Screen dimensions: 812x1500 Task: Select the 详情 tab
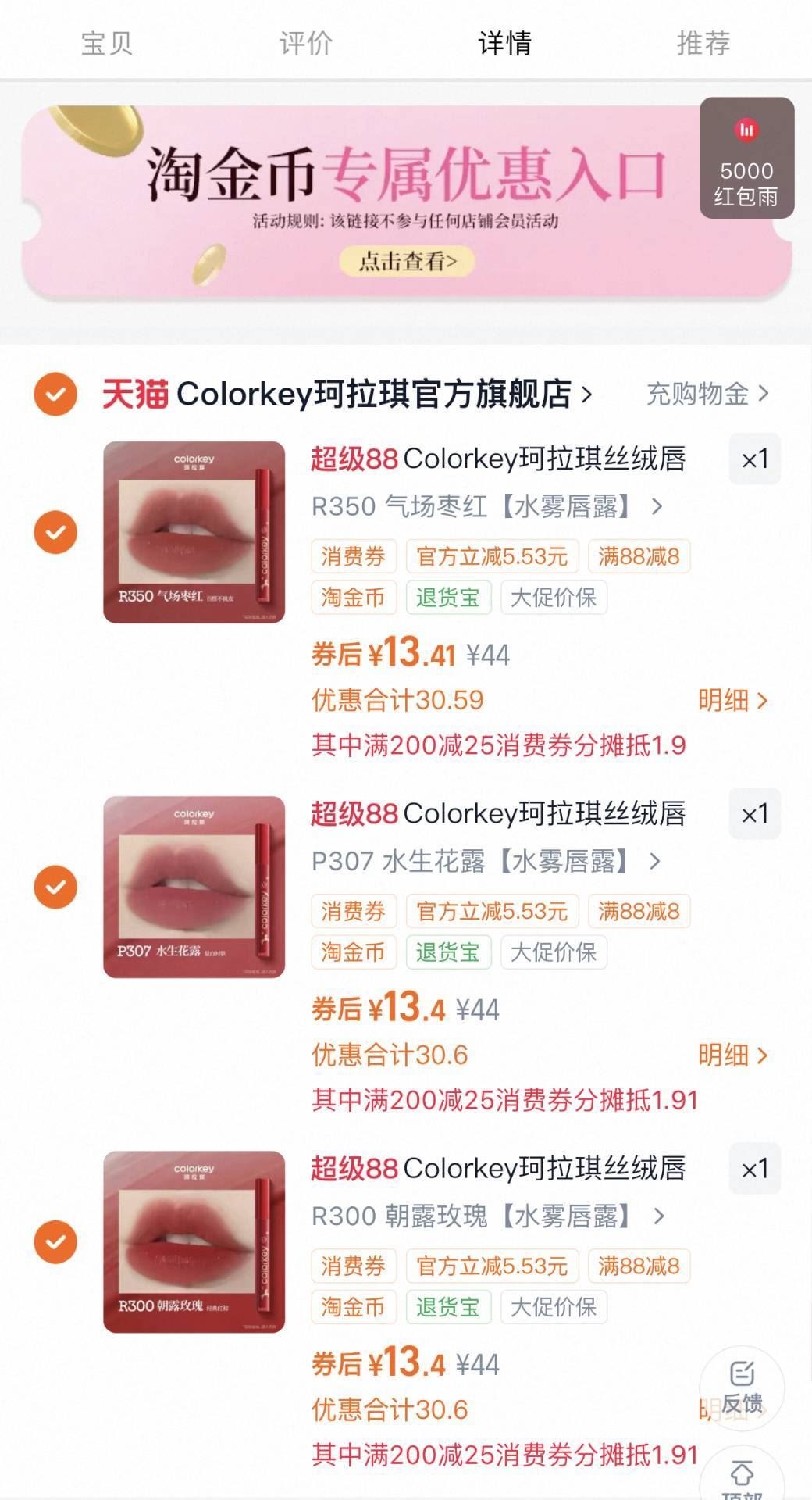(x=505, y=43)
